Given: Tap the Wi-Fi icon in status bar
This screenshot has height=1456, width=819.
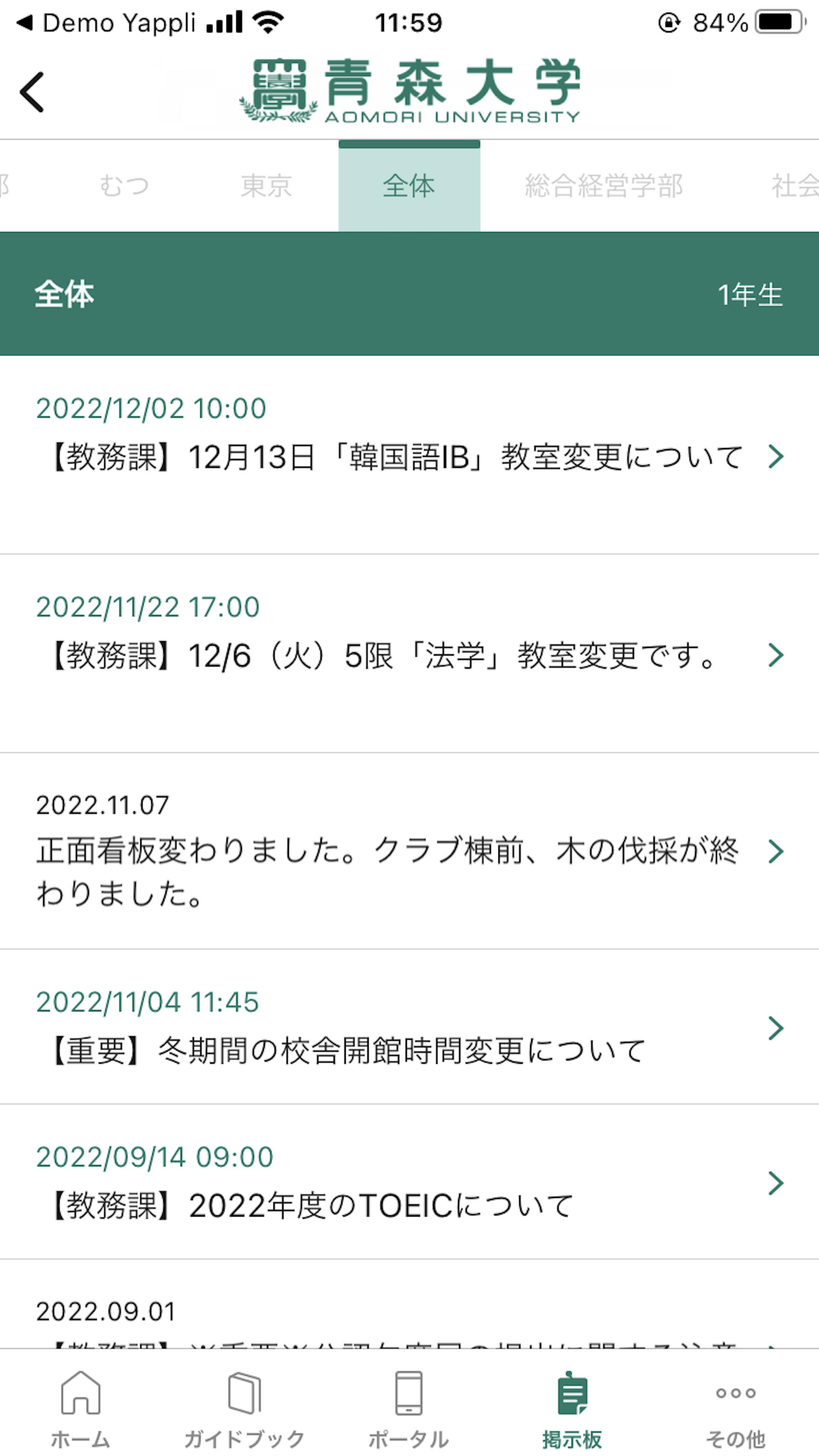Looking at the screenshot, I should [x=268, y=21].
